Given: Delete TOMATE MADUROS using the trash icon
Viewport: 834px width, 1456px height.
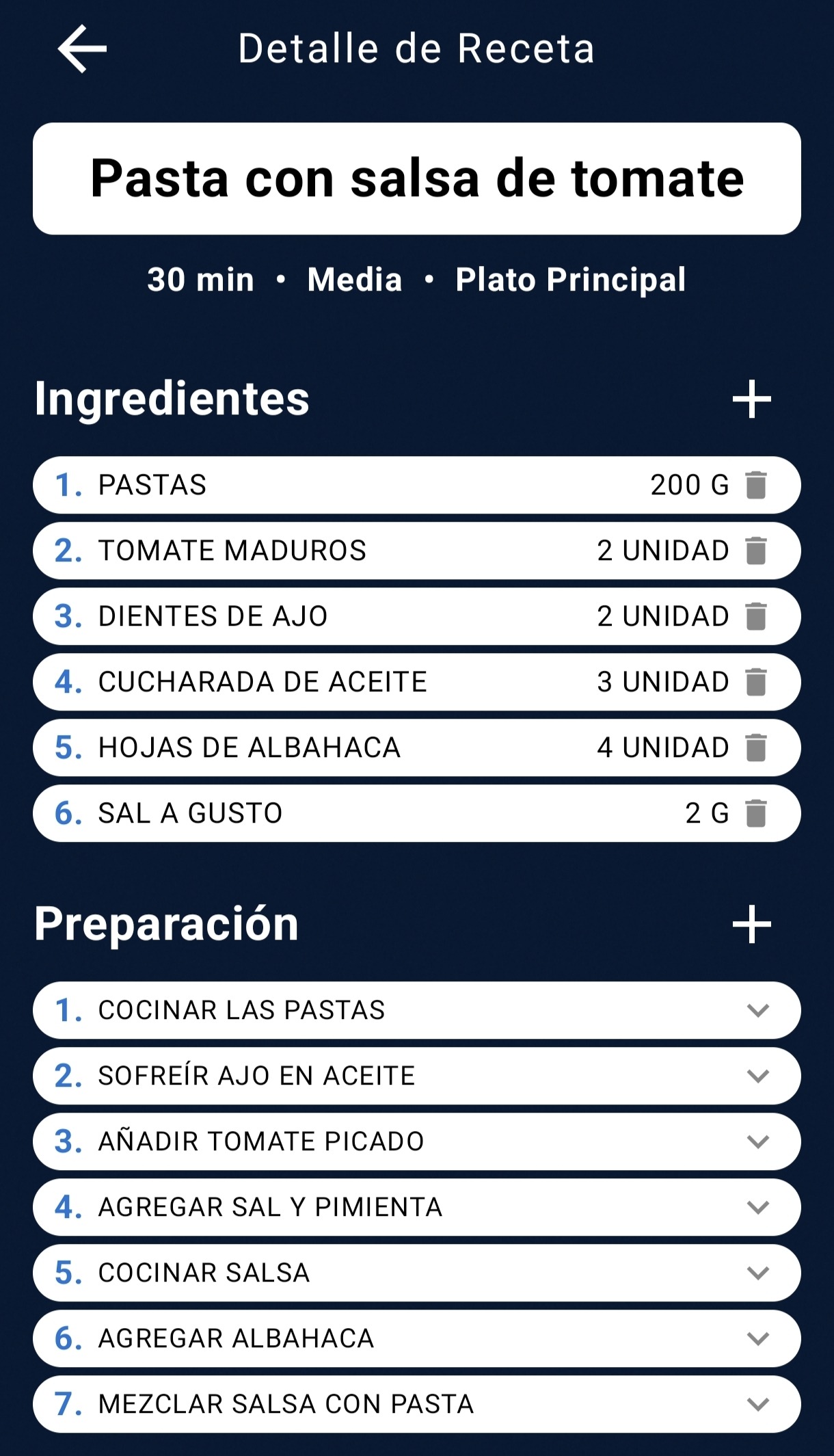Looking at the screenshot, I should pyautogui.click(x=756, y=550).
